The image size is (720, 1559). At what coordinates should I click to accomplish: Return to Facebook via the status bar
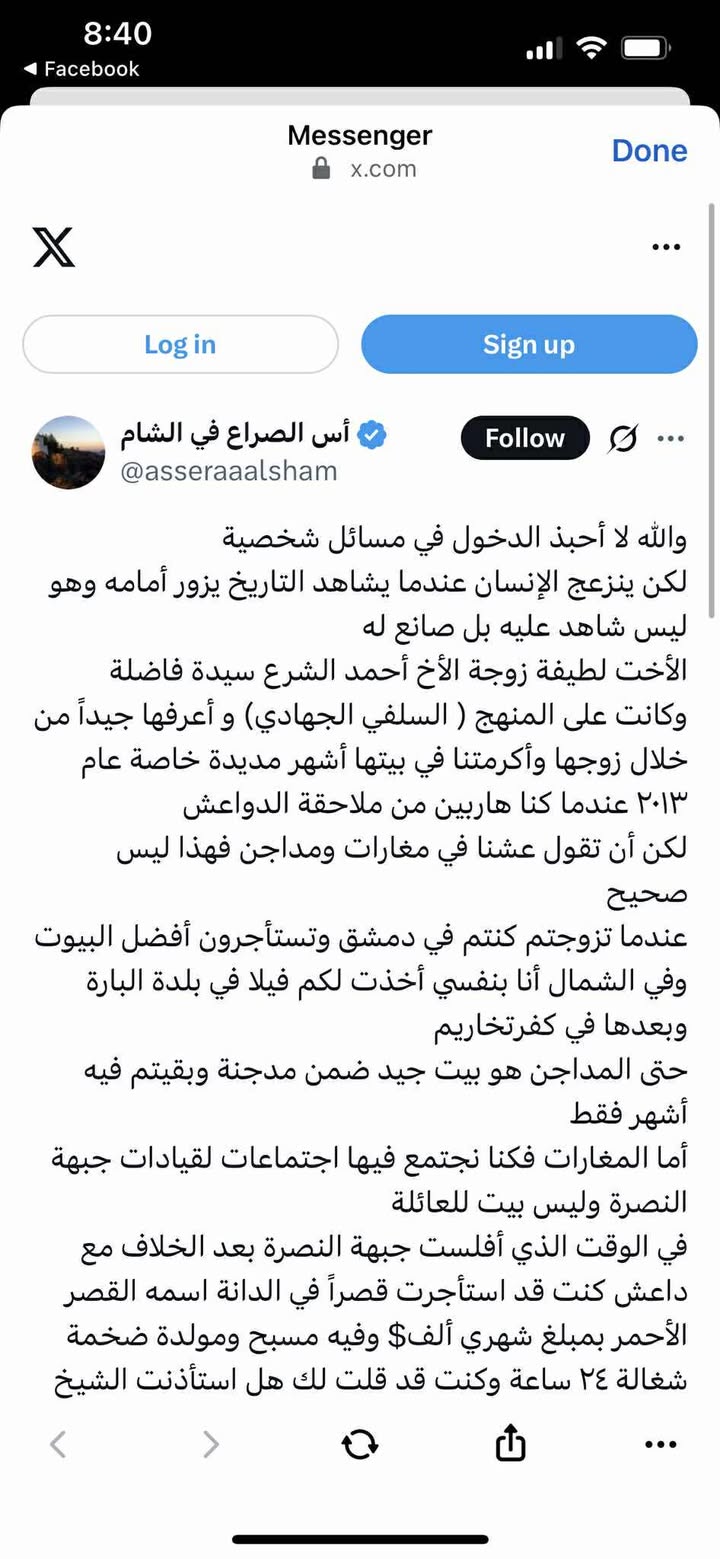click(x=82, y=69)
